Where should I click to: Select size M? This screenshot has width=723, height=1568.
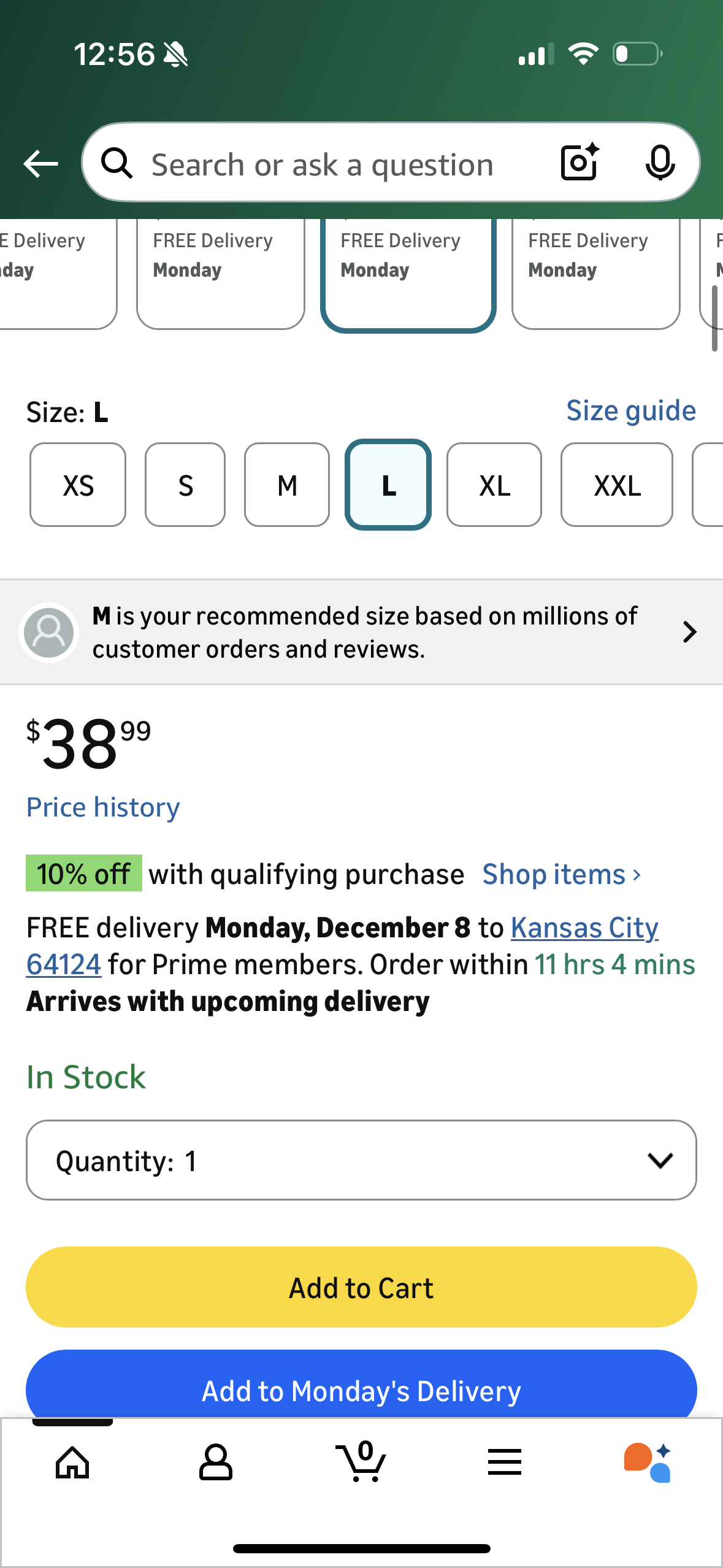pos(287,485)
